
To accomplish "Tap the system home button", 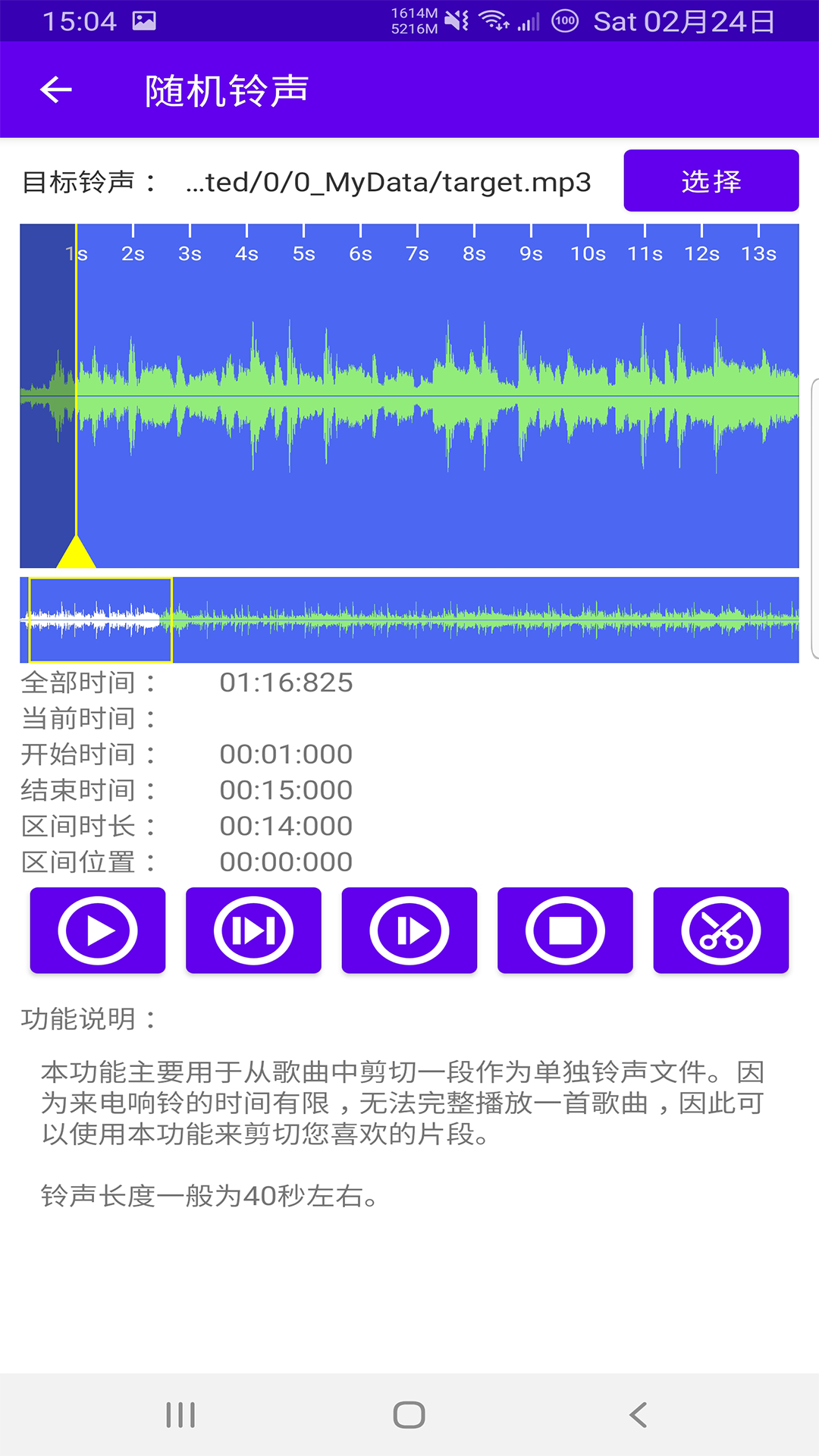I will tap(409, 1415).
